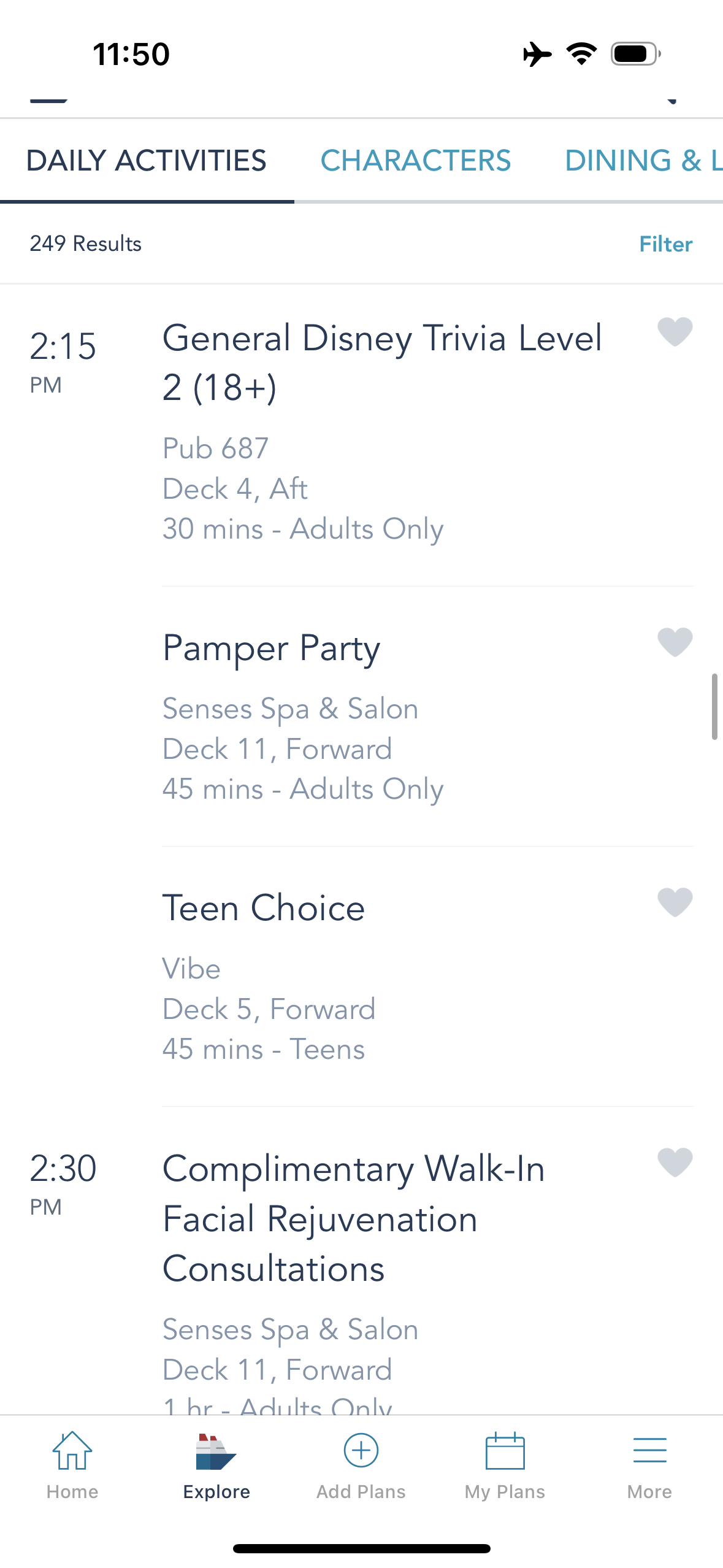Switch to the Characters tab
Screen dimensions: 723x1568
[415, 161]
